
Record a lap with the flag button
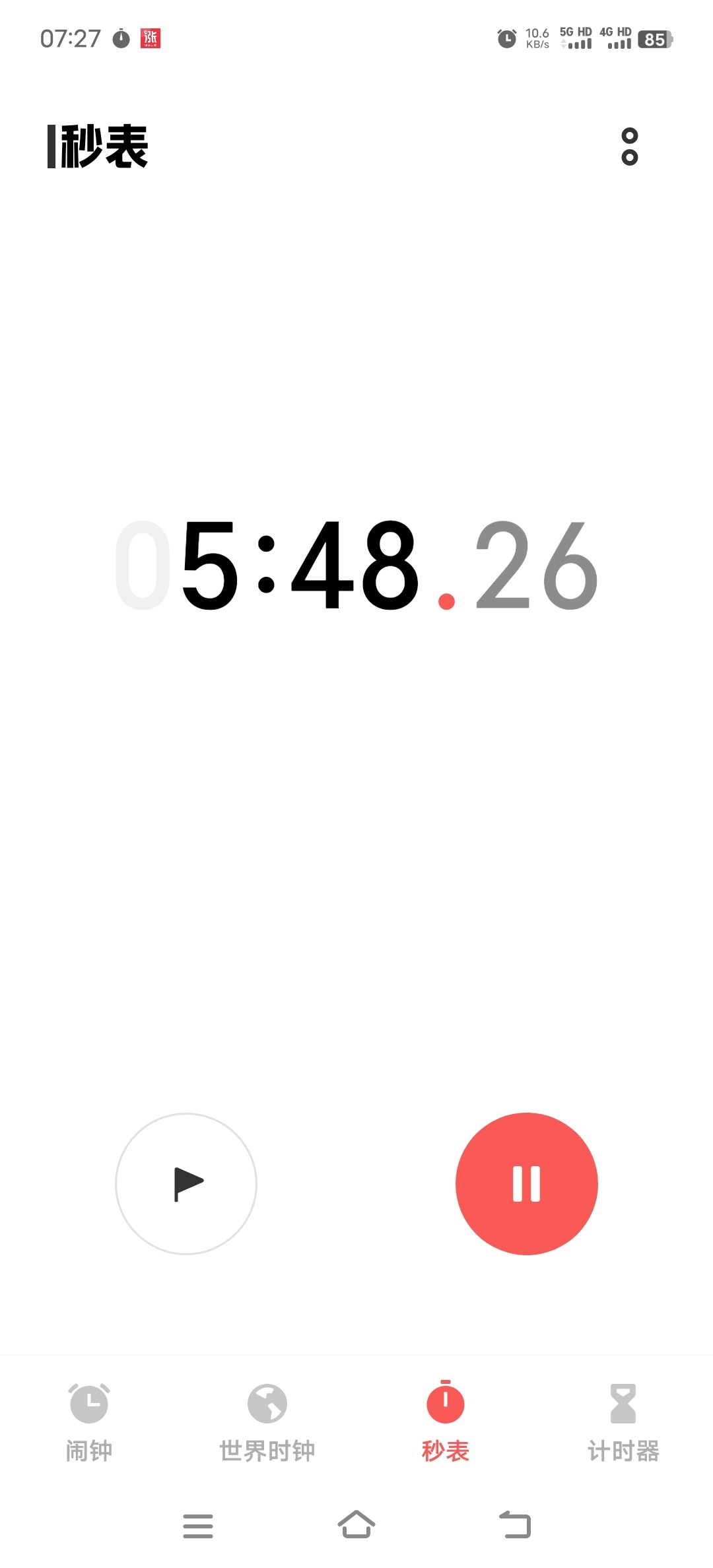click(186, 1184)
